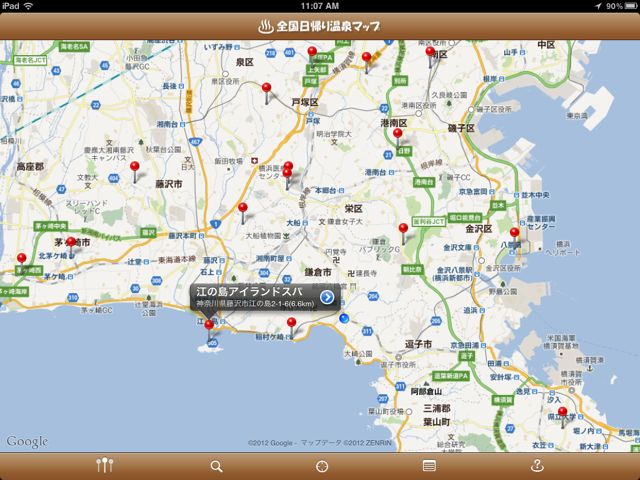
Task: Tap the map pins toolbar icon
Action: tap(104, 465)
